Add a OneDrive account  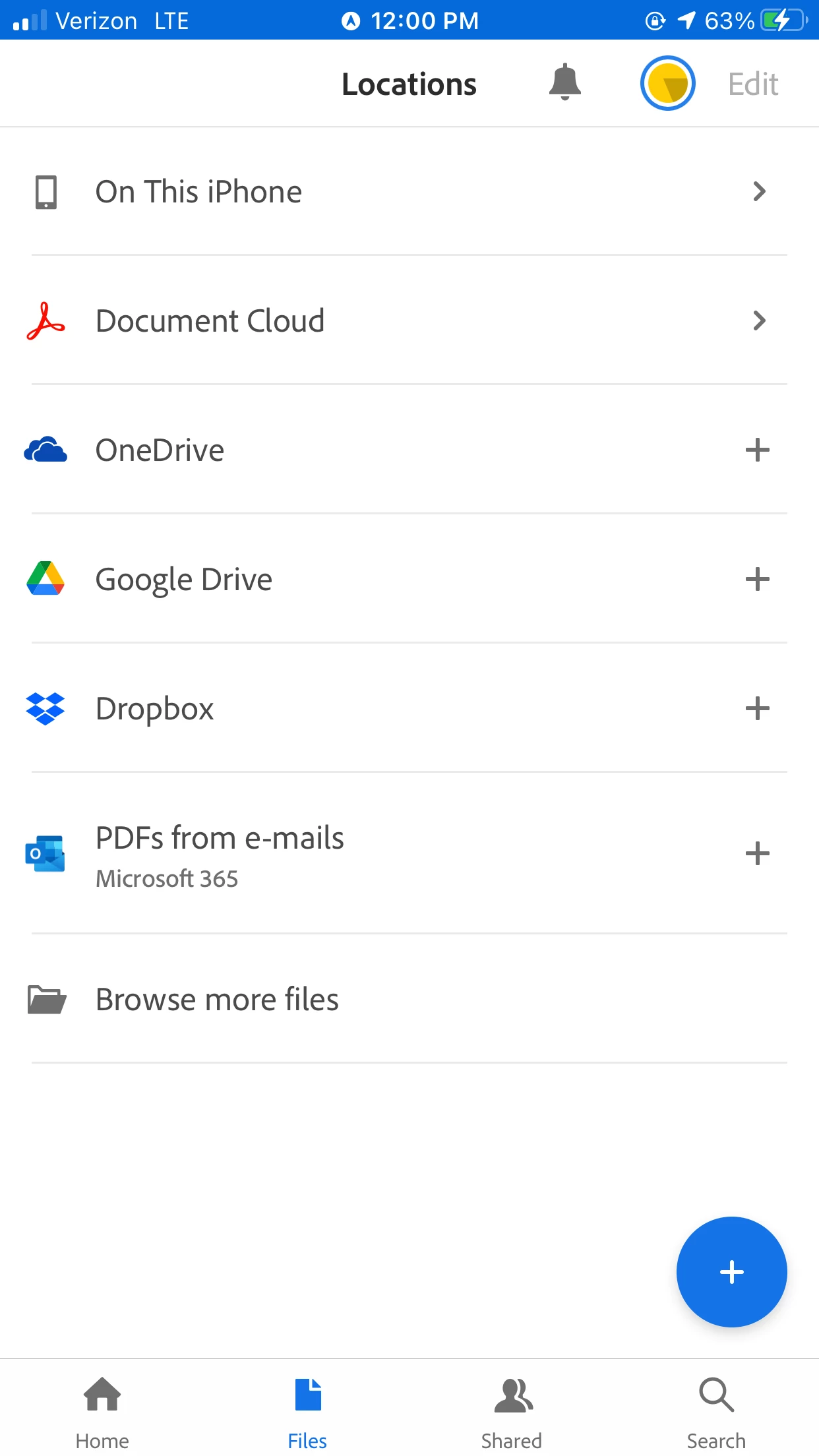coord(757,450)
